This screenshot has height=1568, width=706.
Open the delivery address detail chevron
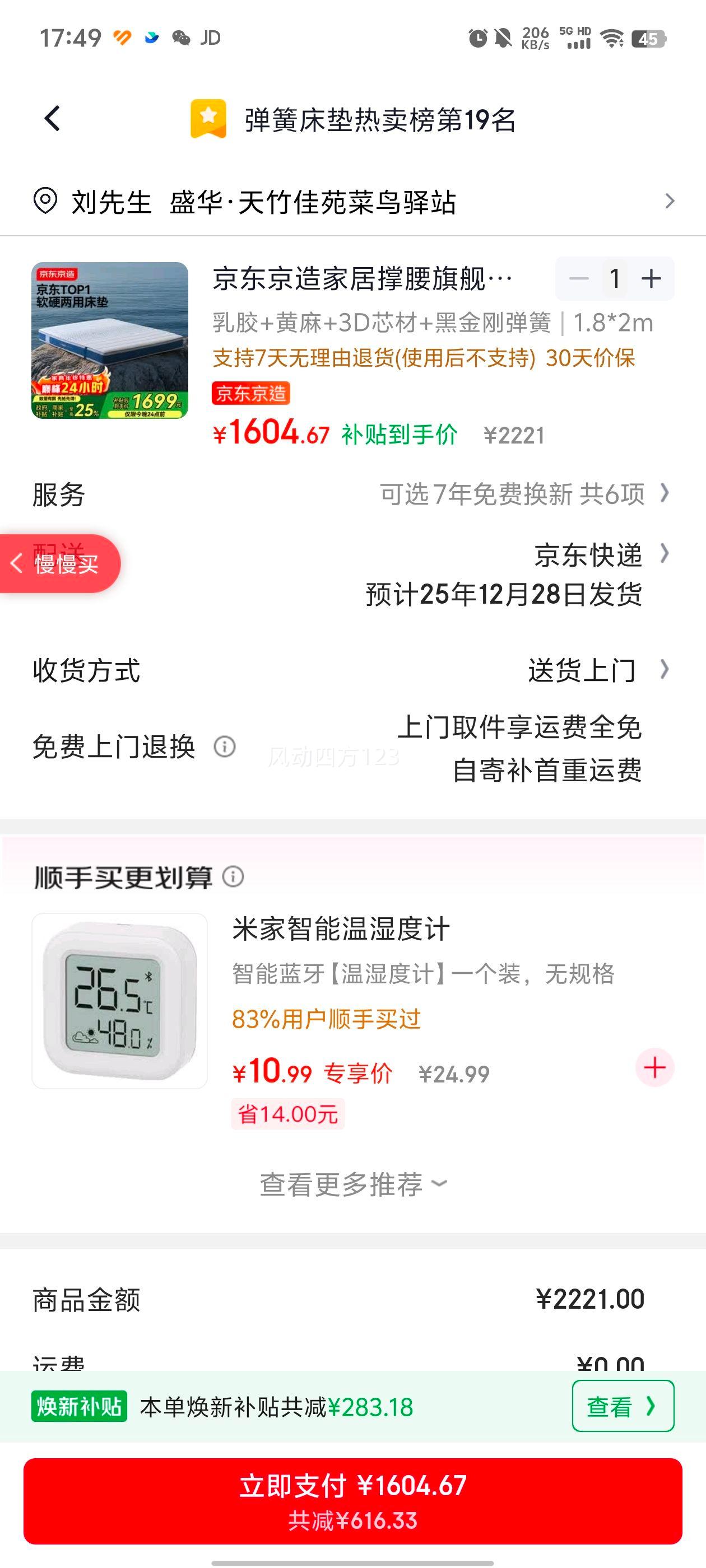pyautogui.click(x=671, y=200)
